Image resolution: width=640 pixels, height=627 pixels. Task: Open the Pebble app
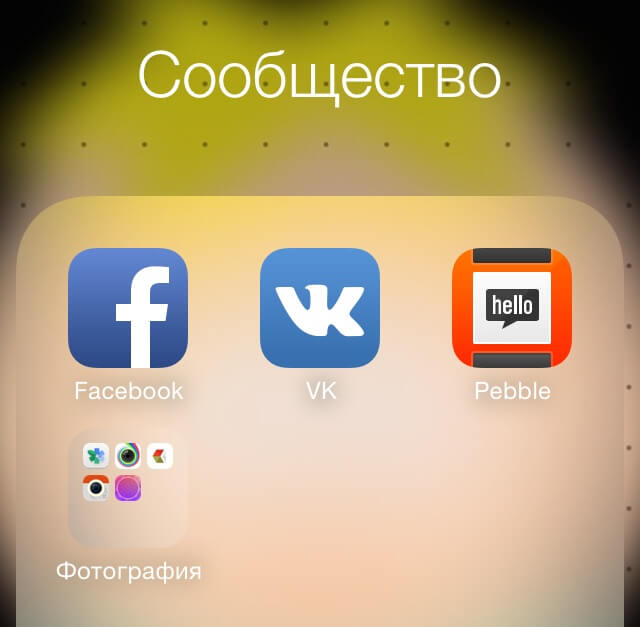point(512,308)
